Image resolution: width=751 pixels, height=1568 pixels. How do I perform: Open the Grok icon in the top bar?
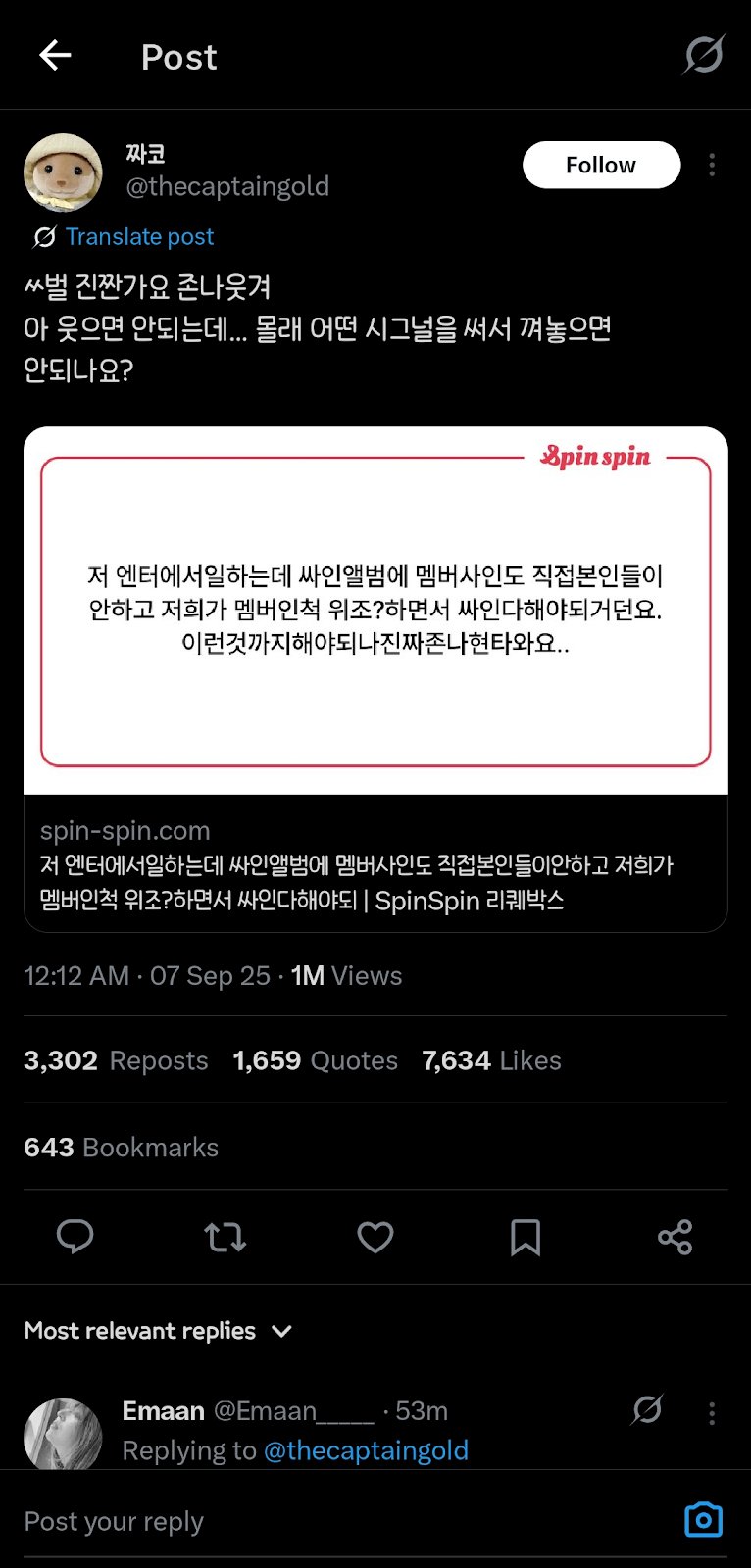704,55
